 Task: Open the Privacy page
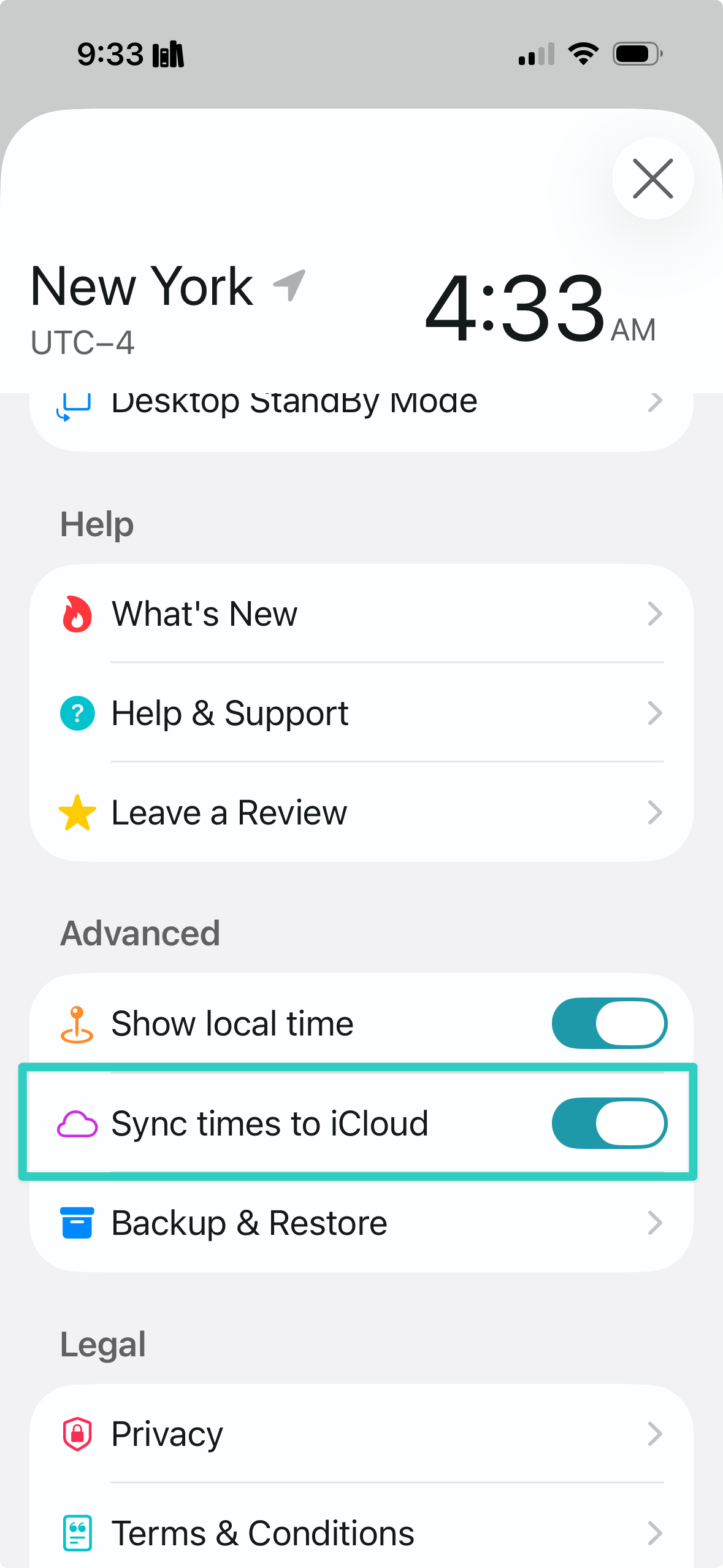click(361, 1434)
